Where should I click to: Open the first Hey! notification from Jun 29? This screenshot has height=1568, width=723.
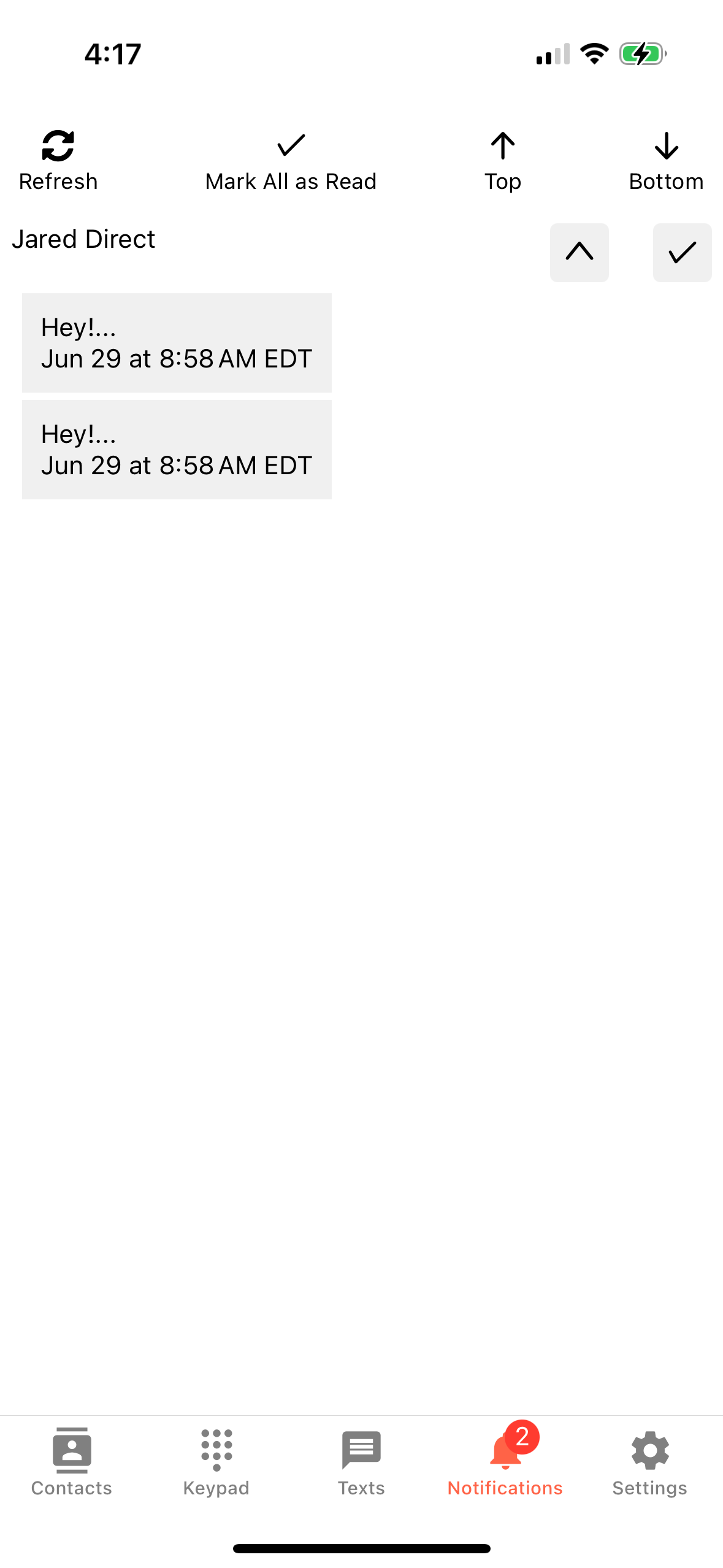click(177, 342)
